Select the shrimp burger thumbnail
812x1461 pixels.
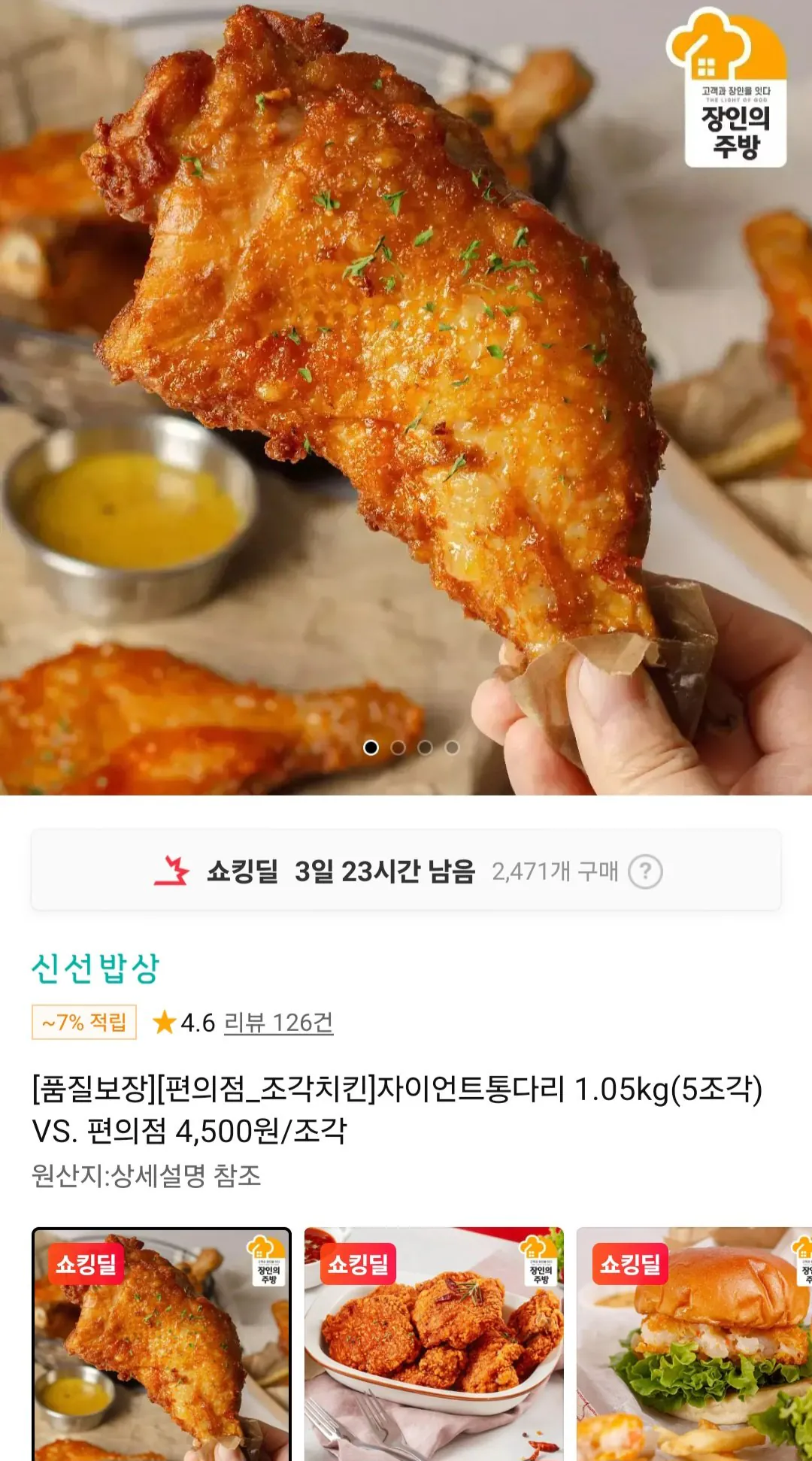pyautogui.click(x=701, y=1346)
